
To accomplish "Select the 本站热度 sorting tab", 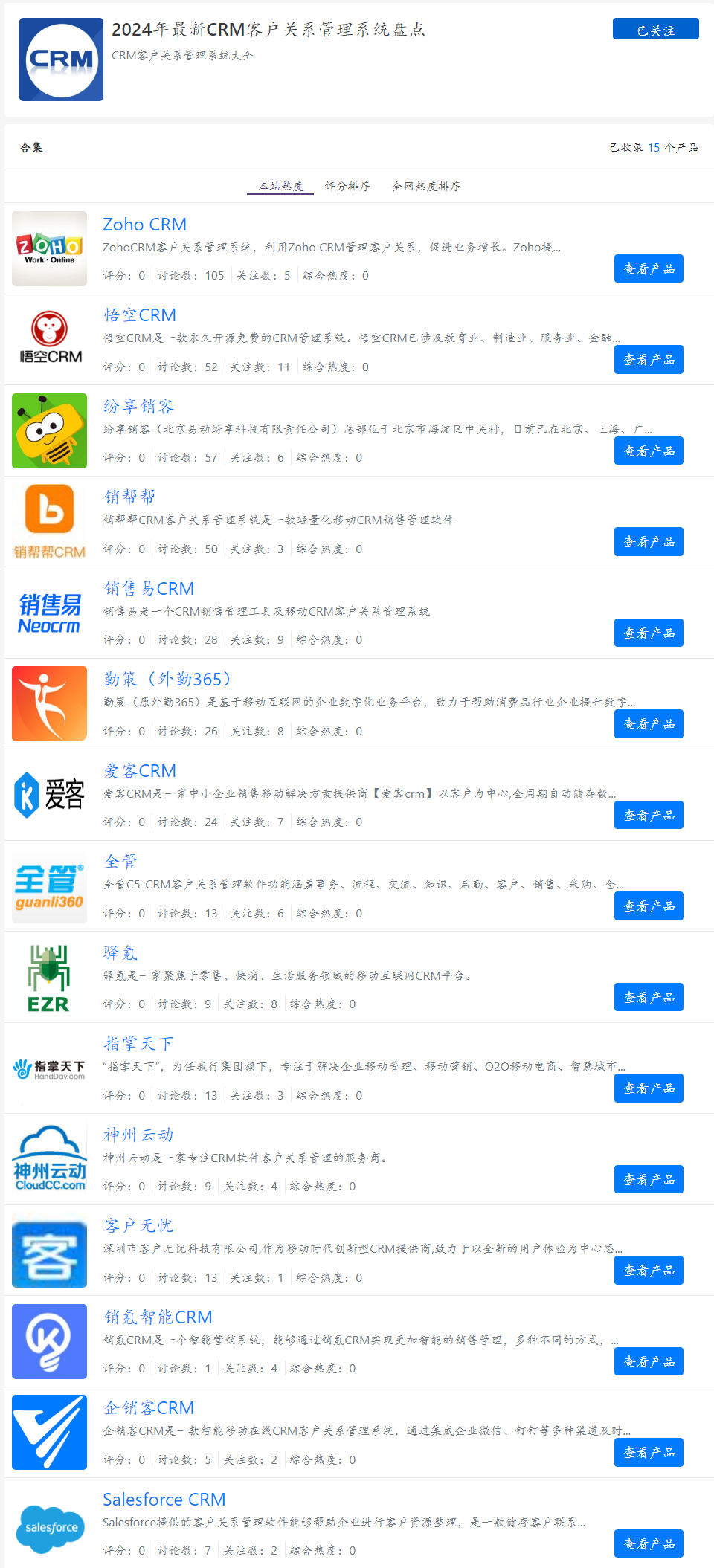I will 280,186.
